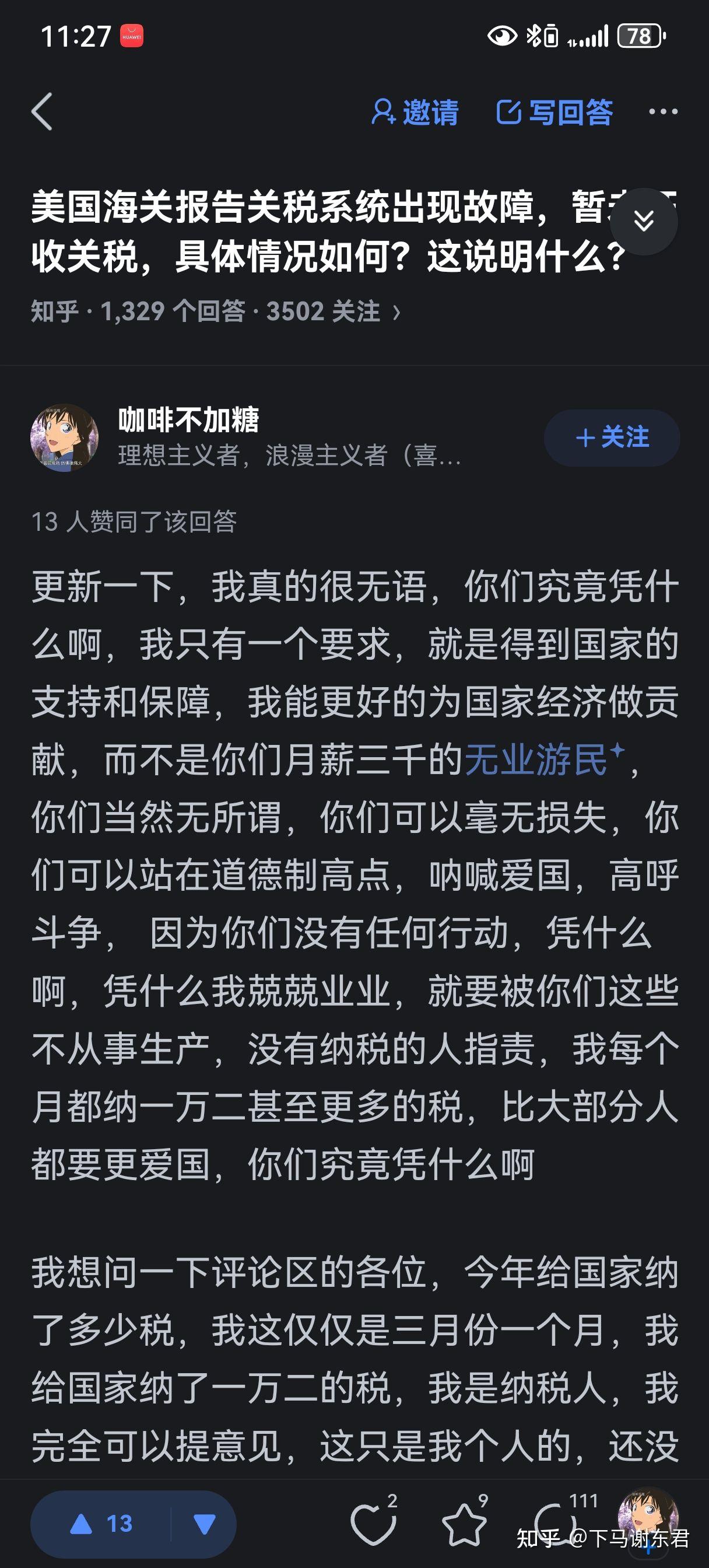Downvote this answer with the down arrow

[x=204, y=1524]
